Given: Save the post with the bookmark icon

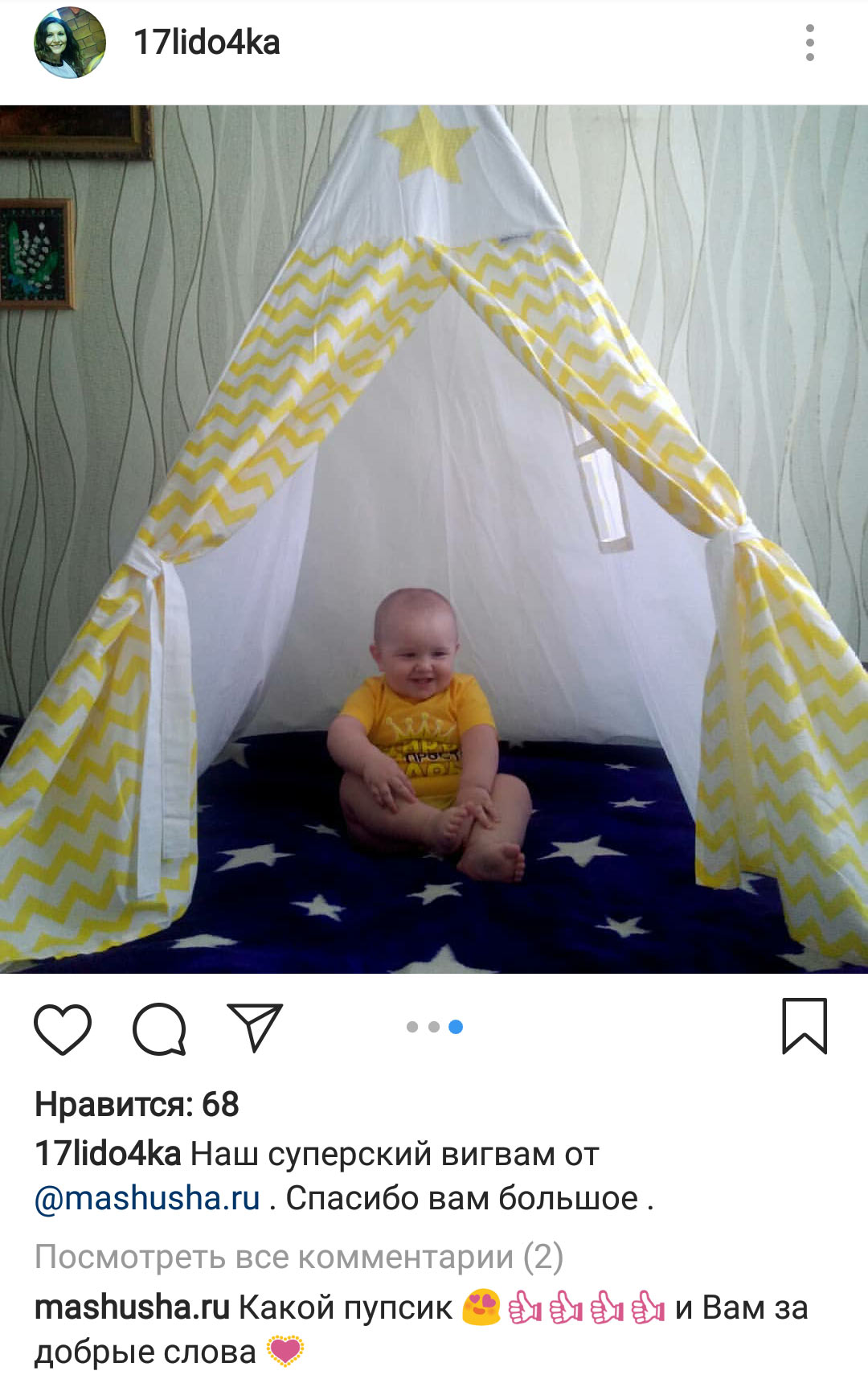Looking at the screenshot, I should pyautogui.click(x=805, y=1026).
